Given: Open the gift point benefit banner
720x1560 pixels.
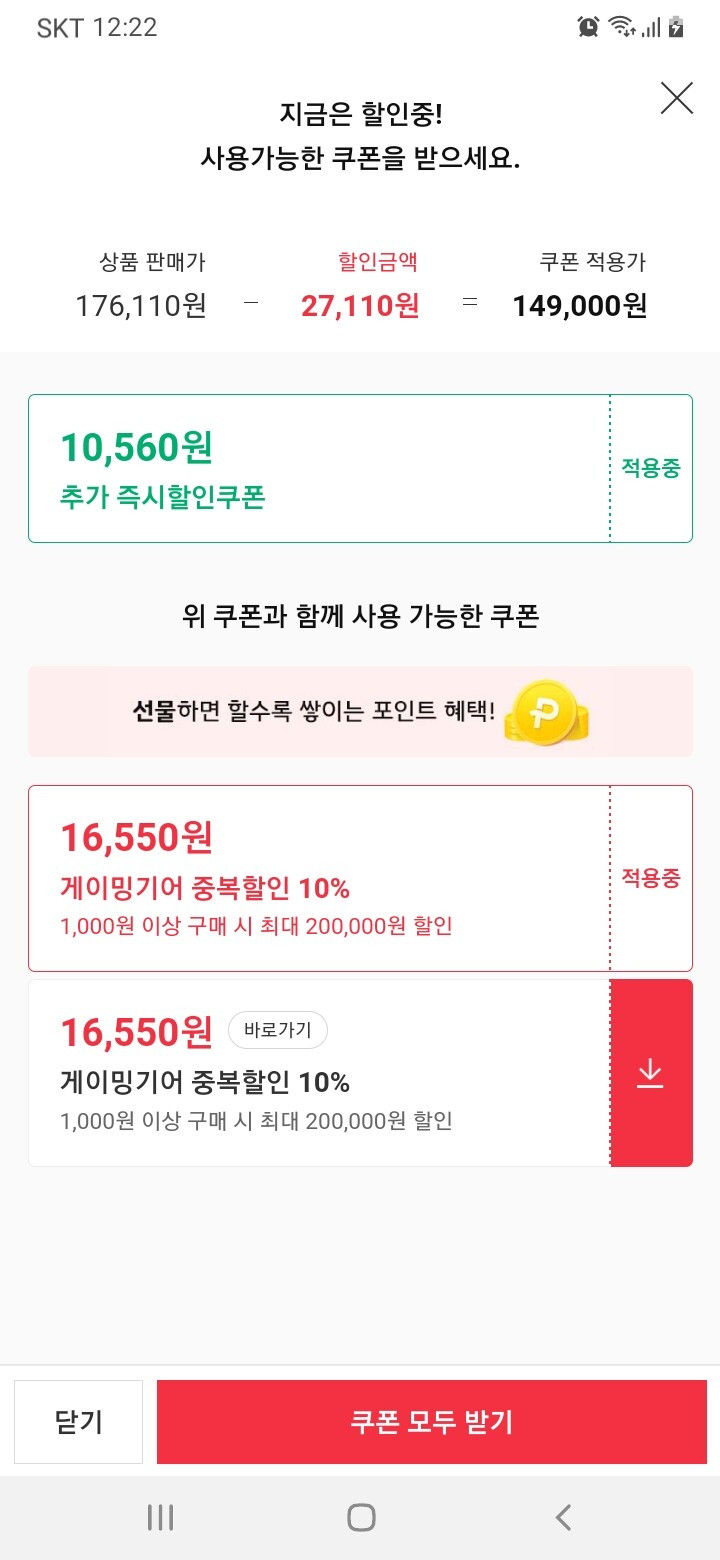Looking at the screenshot, I should [x=360, y=711].
